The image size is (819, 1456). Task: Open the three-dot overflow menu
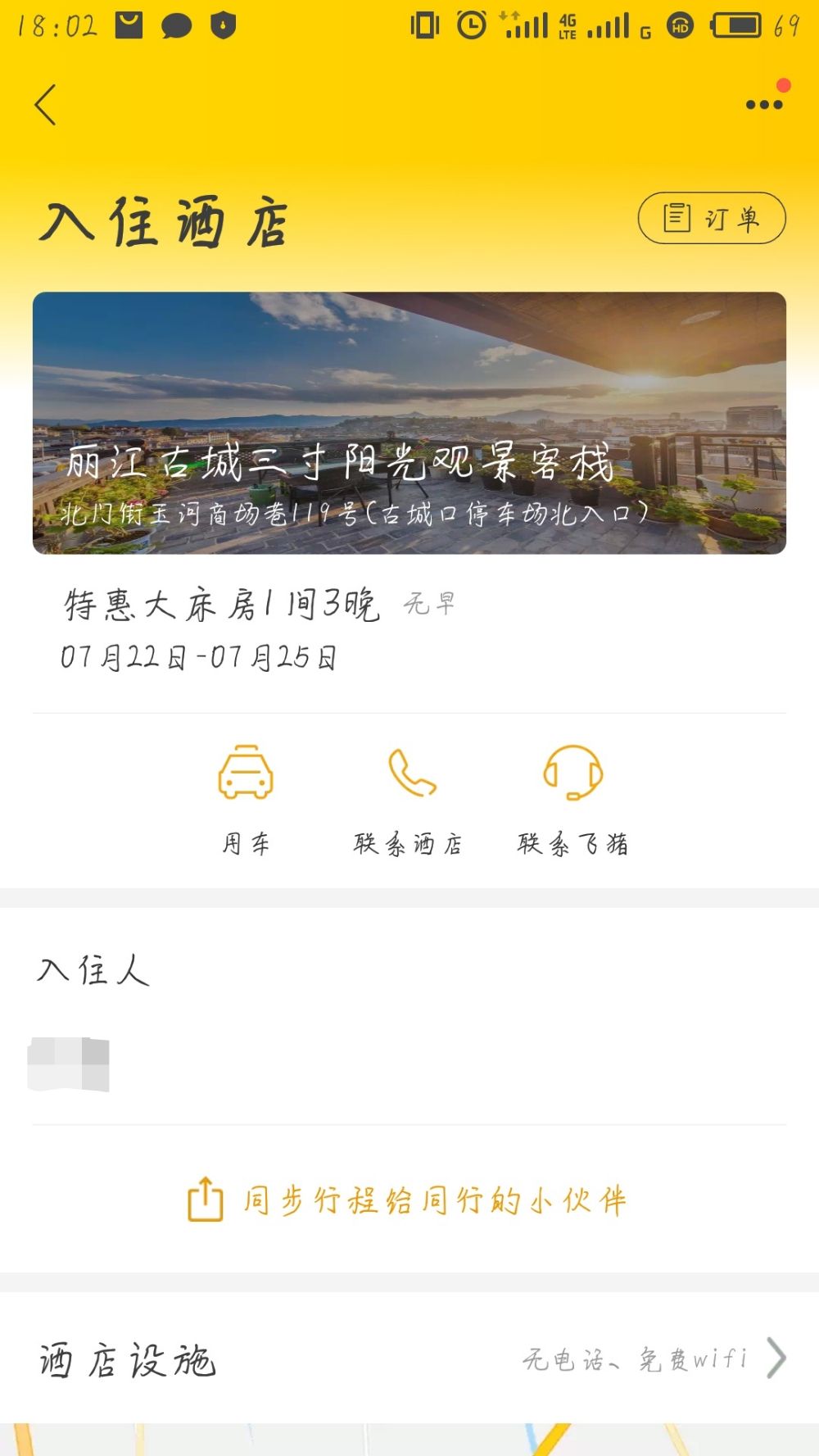[763, 104]
